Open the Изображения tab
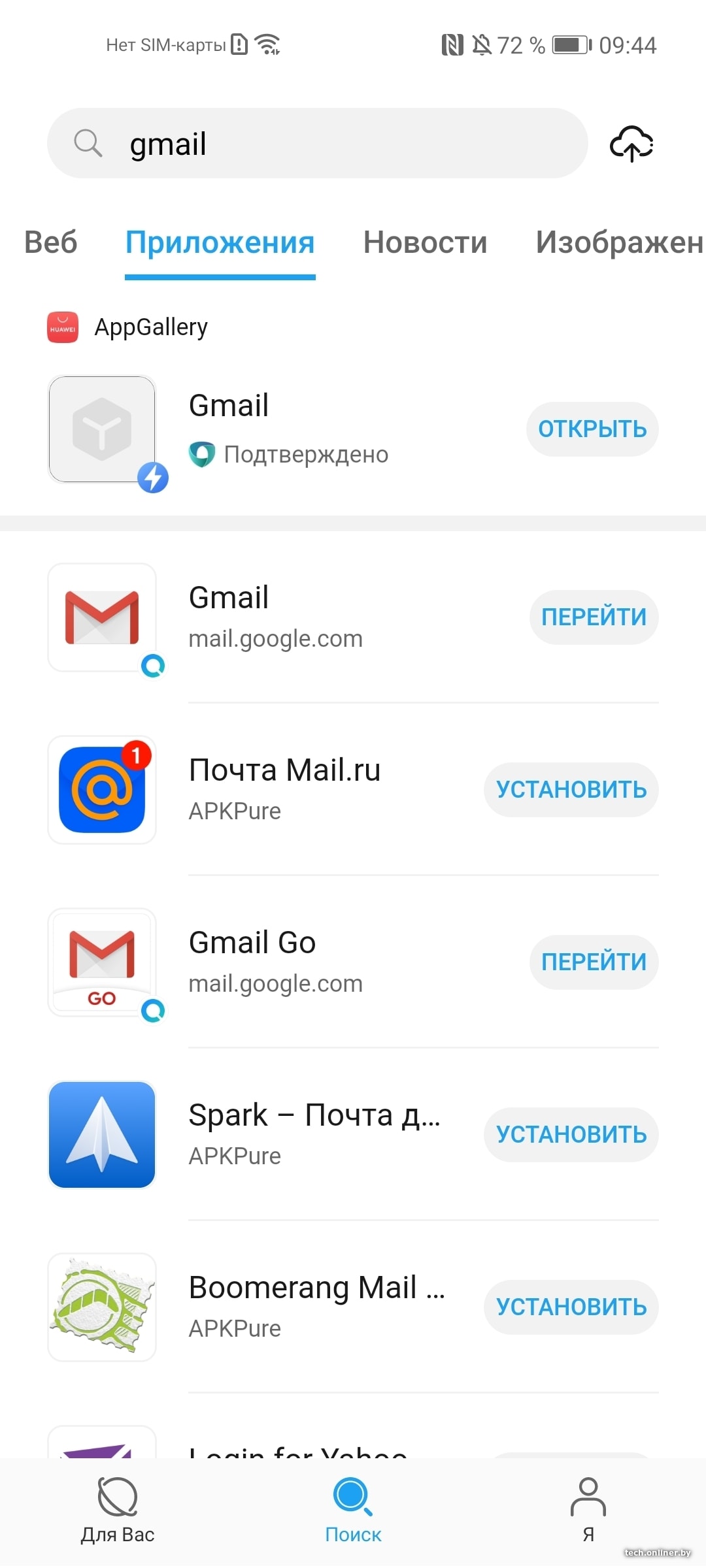Screen dimensions: 706x1568 pos(618,242)
